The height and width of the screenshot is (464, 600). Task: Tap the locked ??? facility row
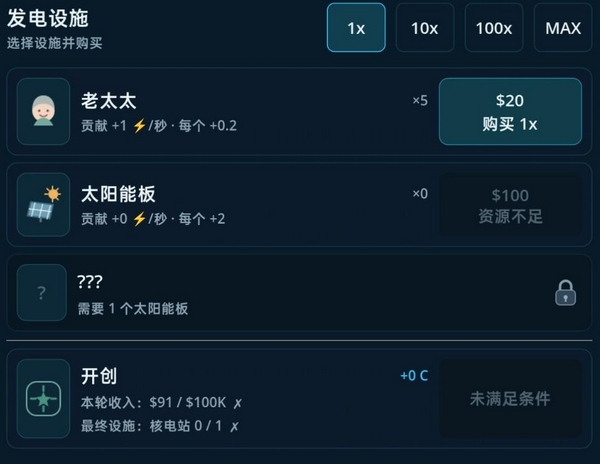tap(299, 293)
